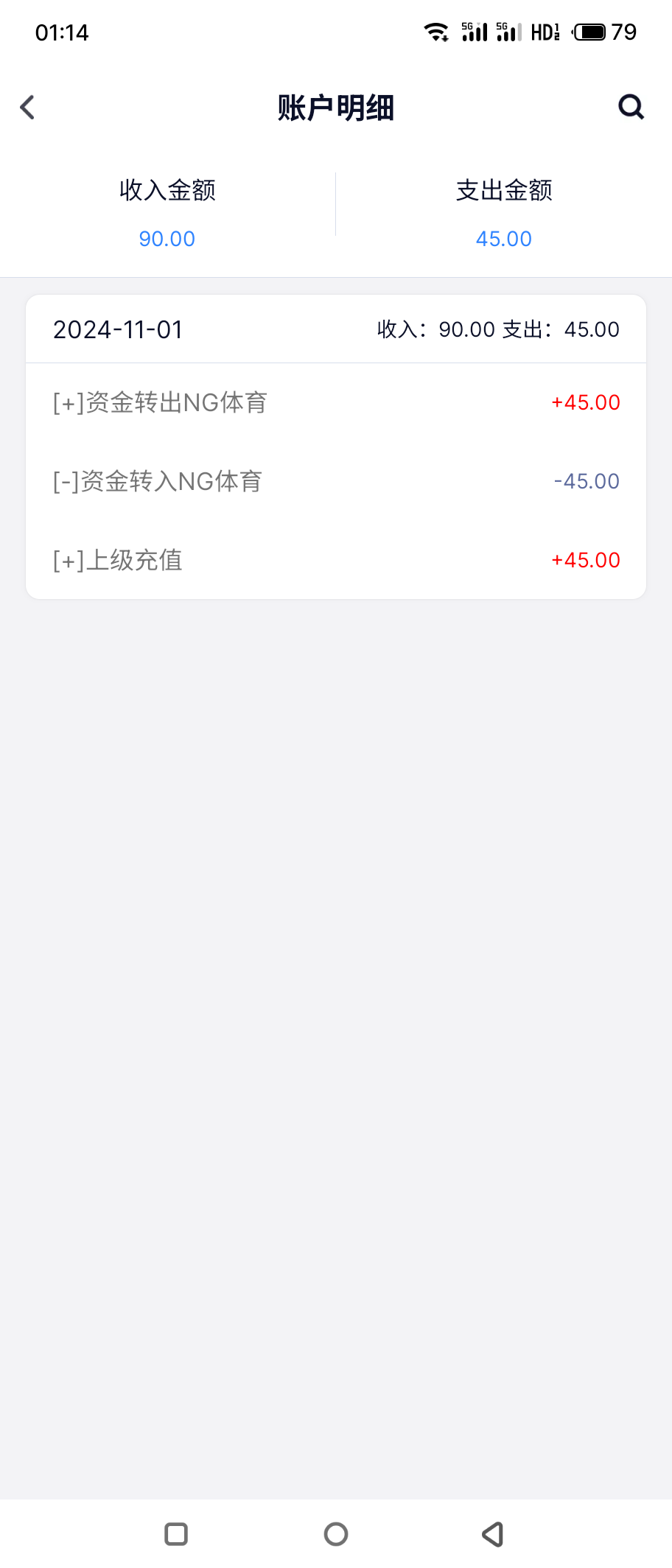Open recent apps from navigation bar

176,1534
